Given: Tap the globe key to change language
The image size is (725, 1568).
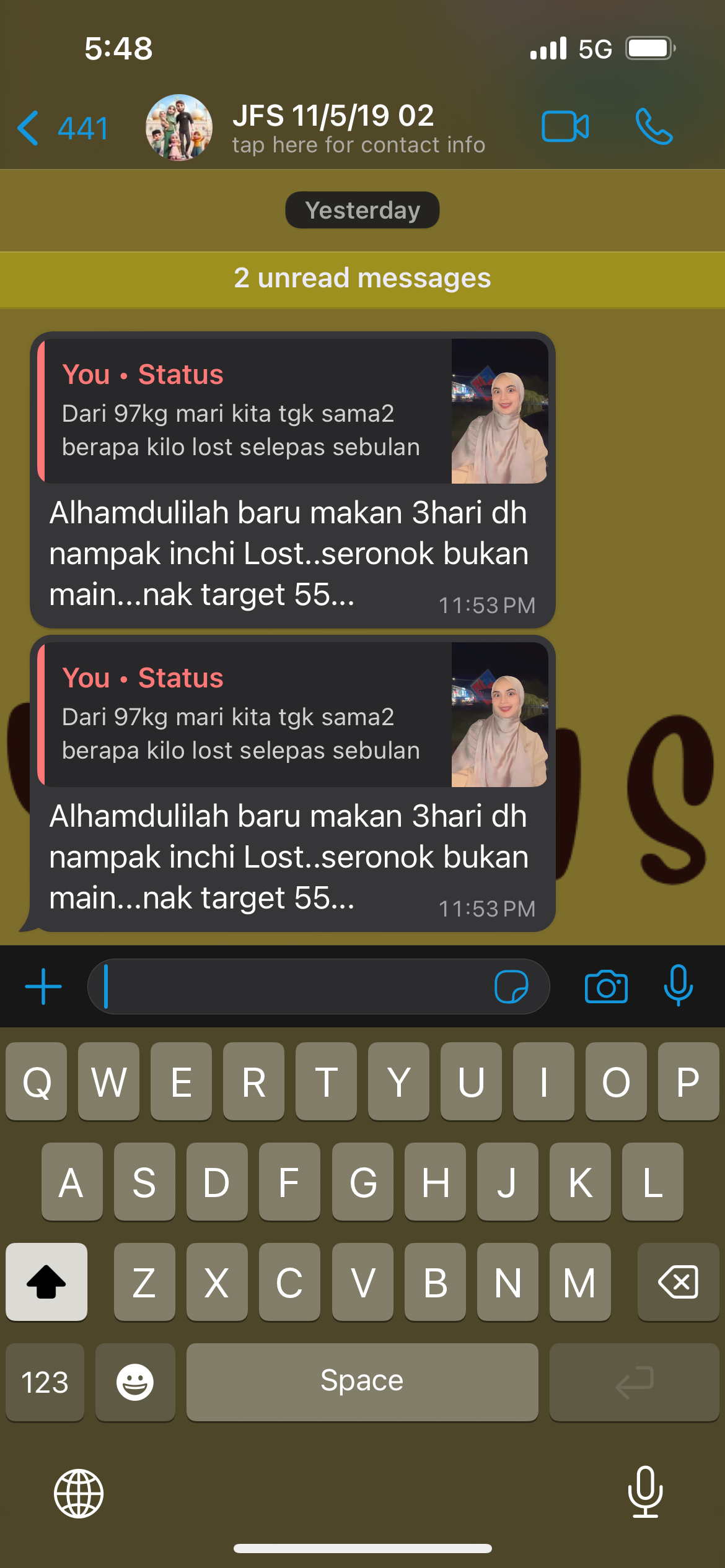Looking at the screenshot, I should (79, 1493).
